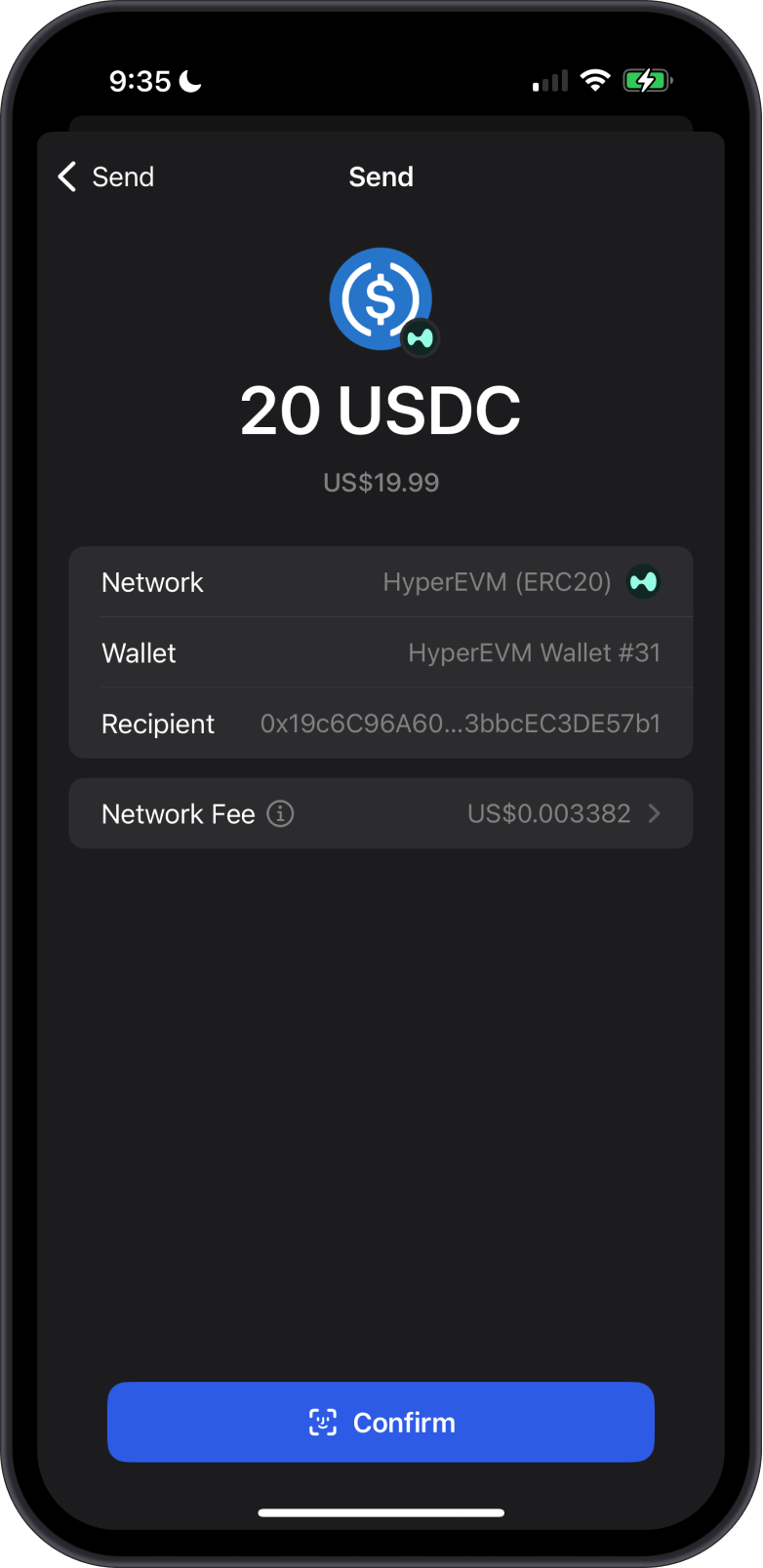Click the 20 USDC amount text
The width and height of the screenshot is (763, 1568).
click(381, 410)
